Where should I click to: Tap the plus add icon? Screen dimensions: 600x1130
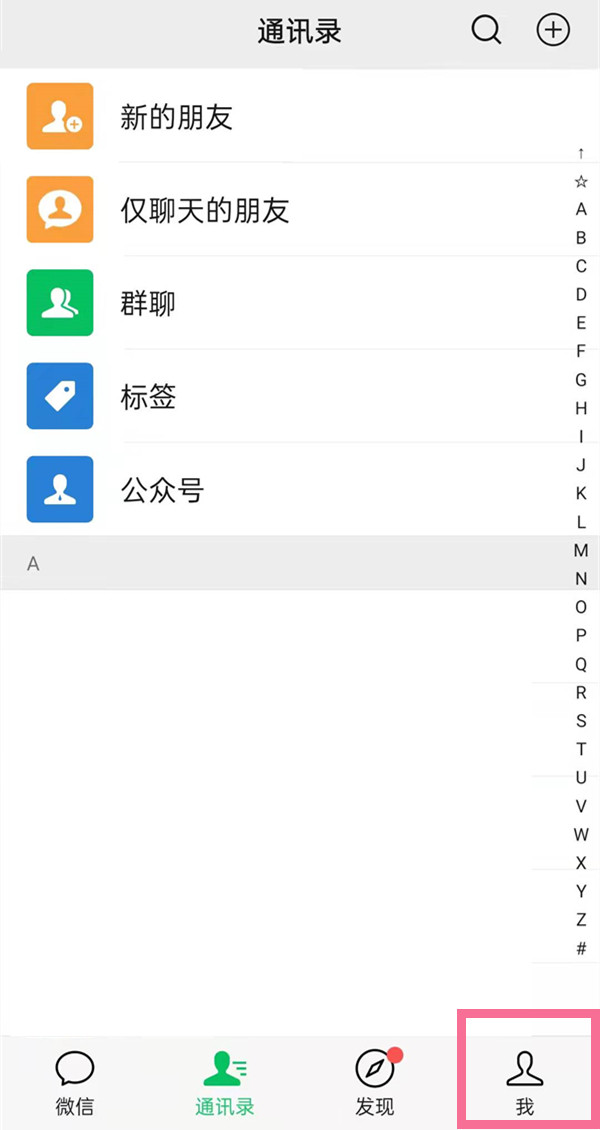coord(553,31)
